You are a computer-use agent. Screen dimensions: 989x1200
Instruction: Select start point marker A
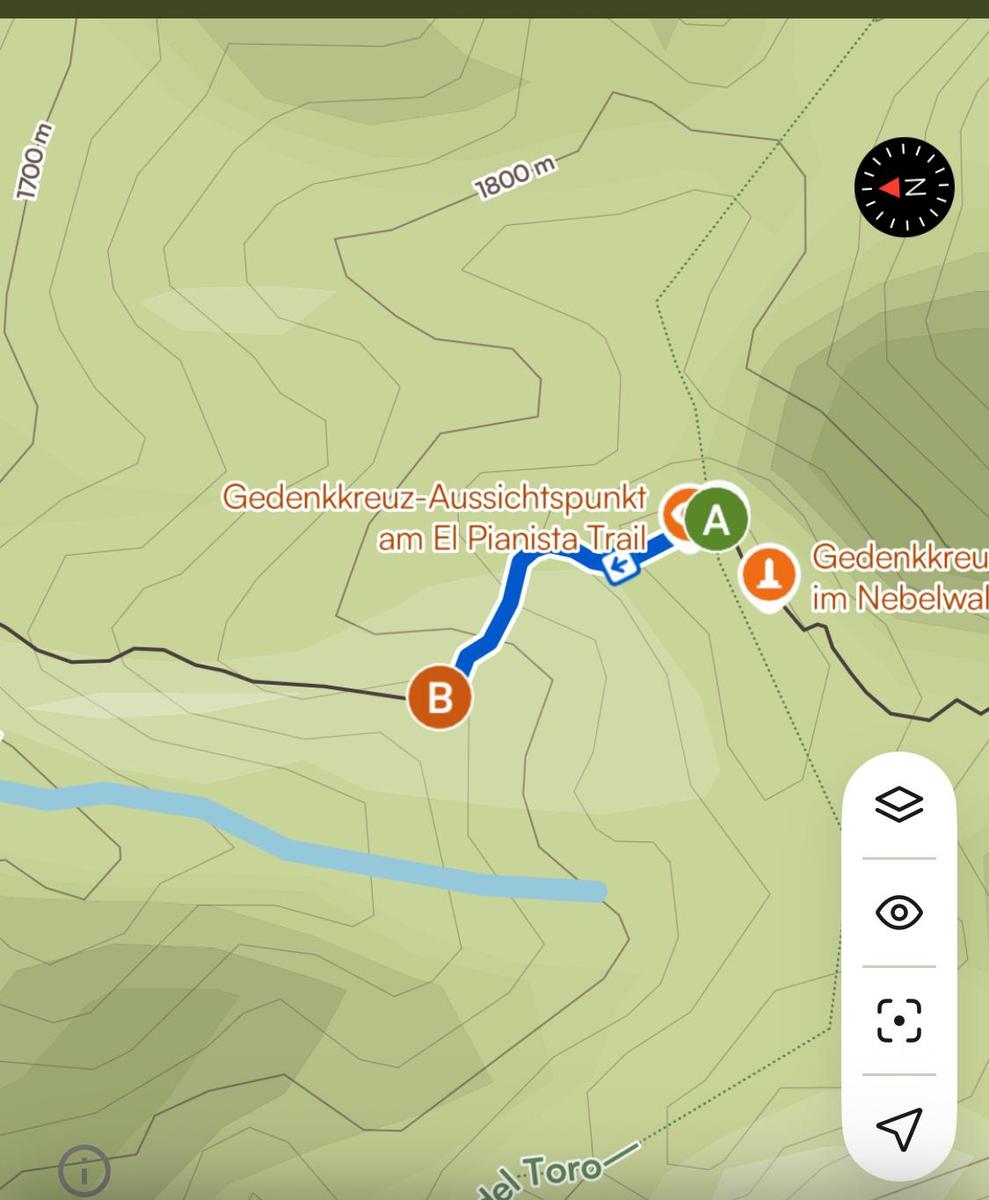(x=716, y=520)
